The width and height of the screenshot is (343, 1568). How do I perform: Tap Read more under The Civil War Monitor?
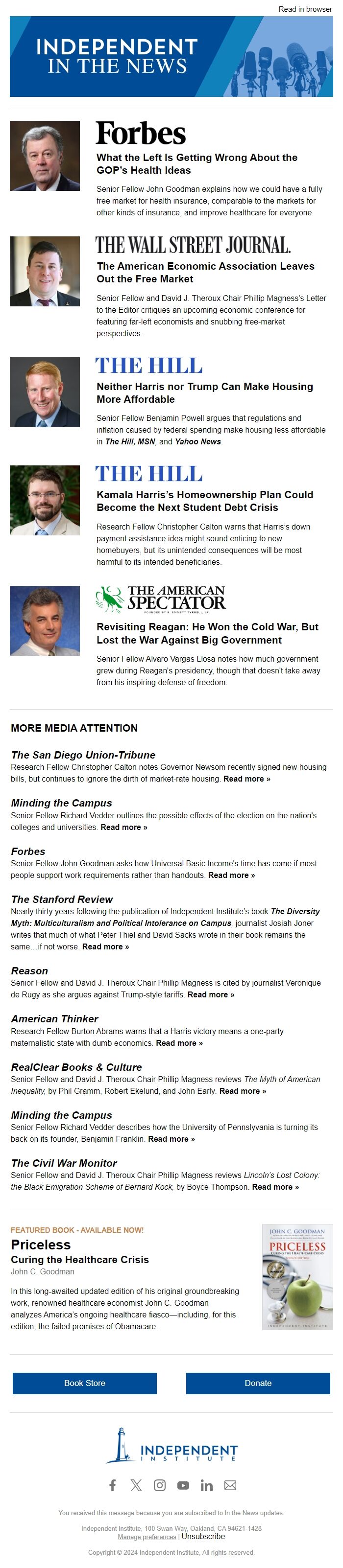point(275,1187)
